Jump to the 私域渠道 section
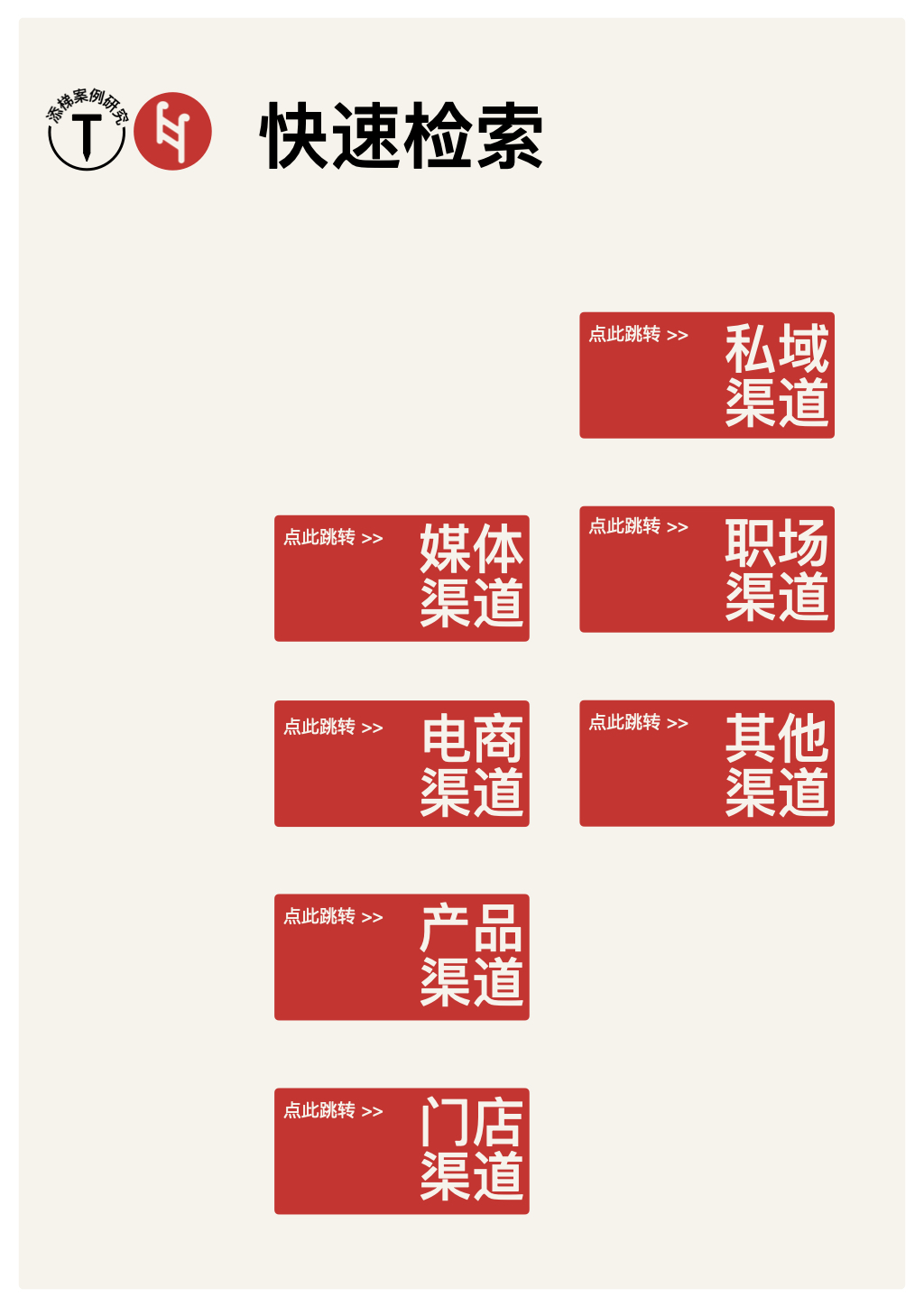 pyautogui.click(x=707, y=375)
